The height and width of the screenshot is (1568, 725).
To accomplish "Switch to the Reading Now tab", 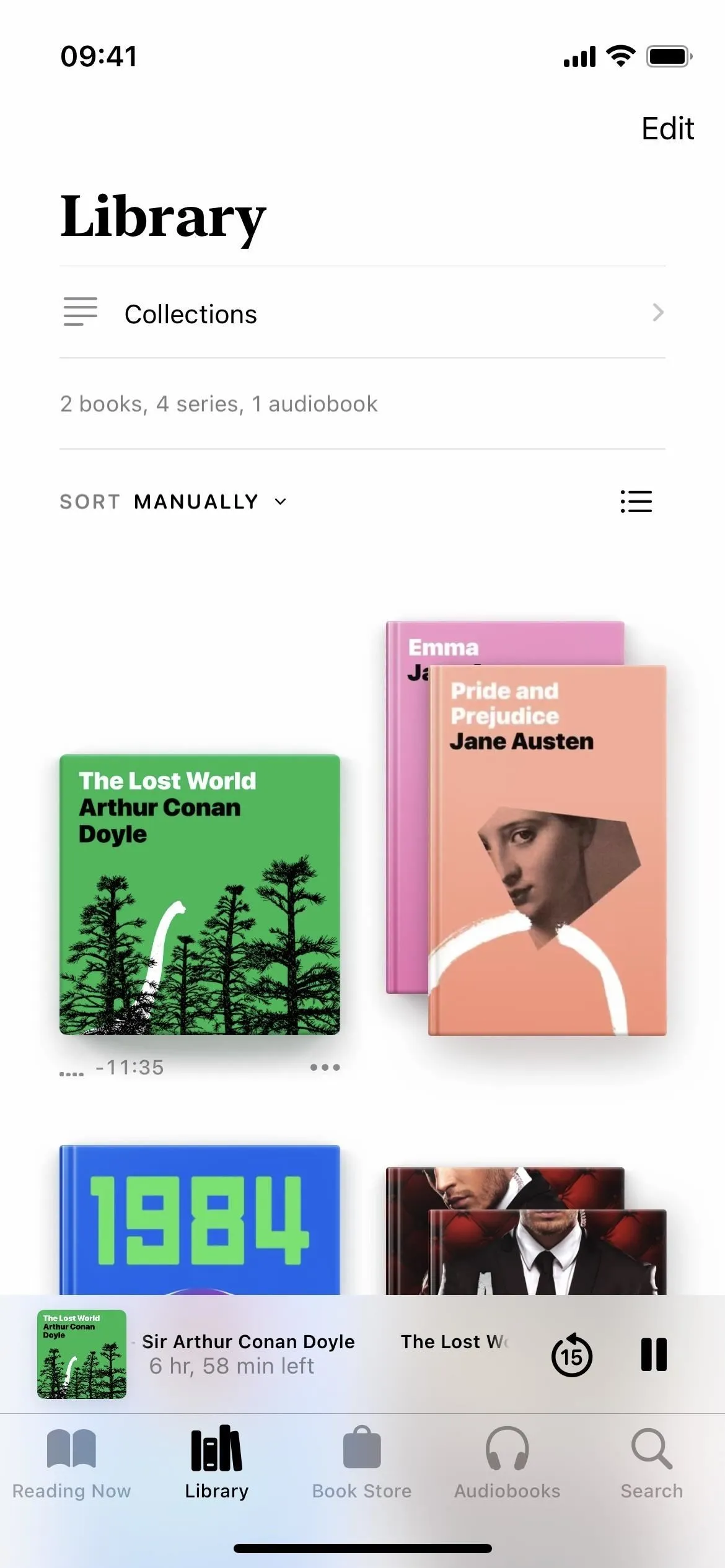I will [x=72, y=1464].
